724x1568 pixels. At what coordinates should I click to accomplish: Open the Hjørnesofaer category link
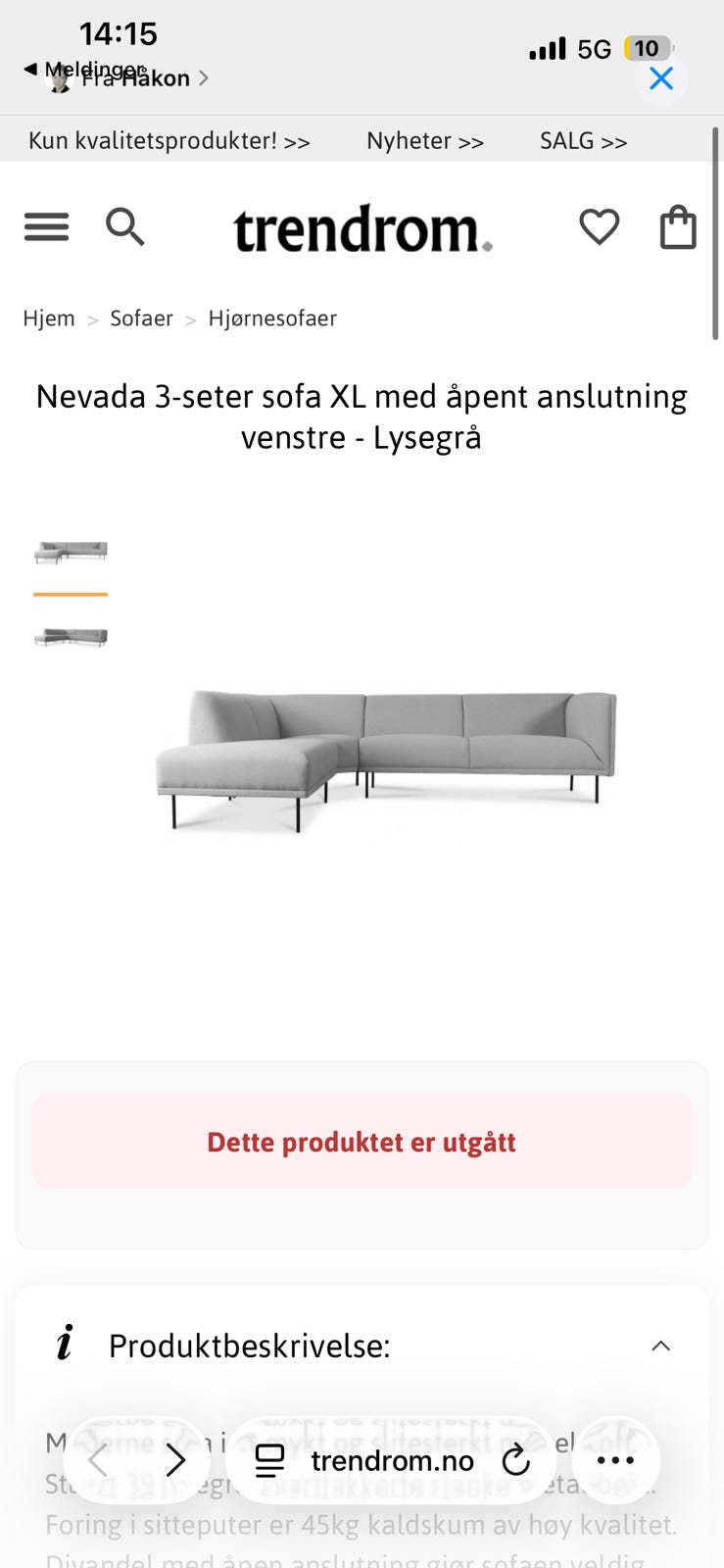272,318
